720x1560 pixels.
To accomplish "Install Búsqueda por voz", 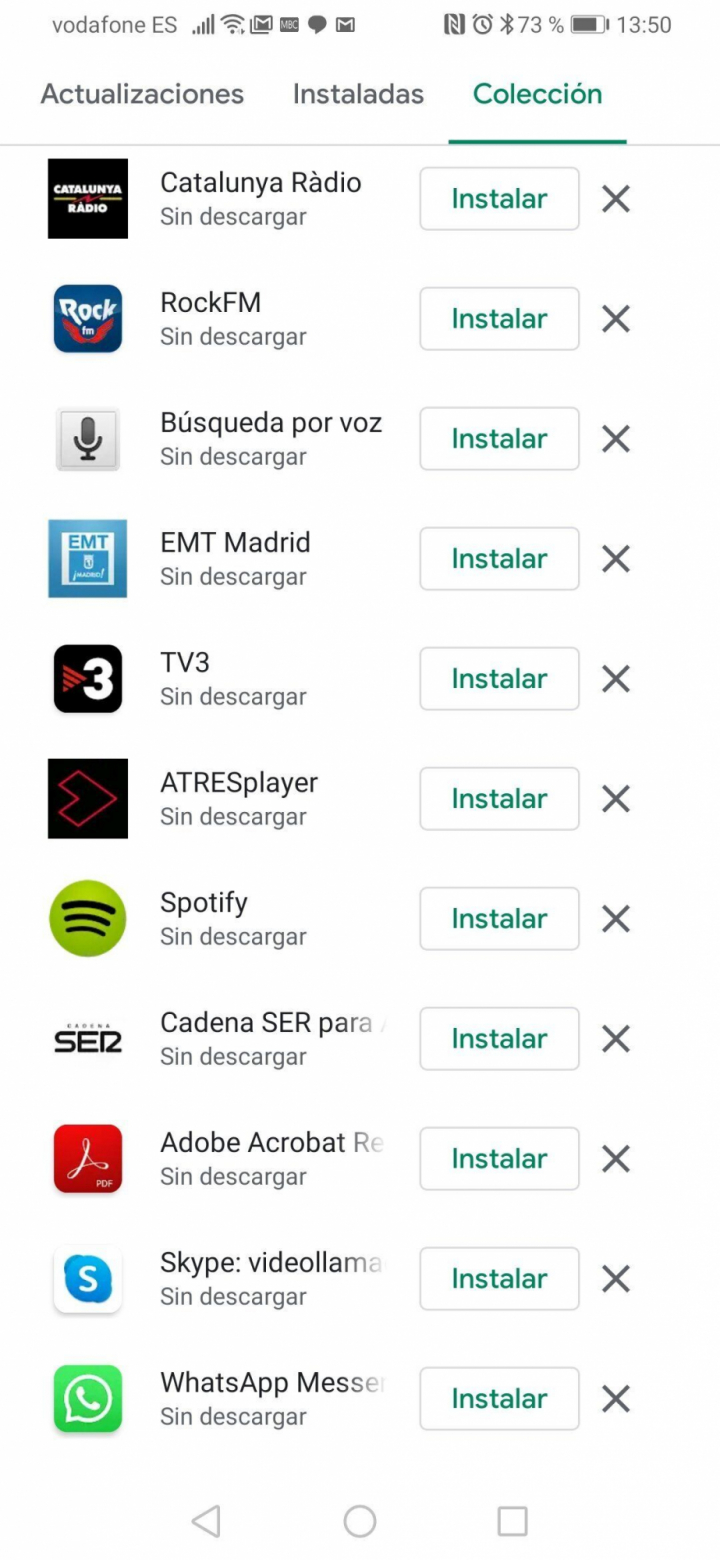I will [499, 439].
